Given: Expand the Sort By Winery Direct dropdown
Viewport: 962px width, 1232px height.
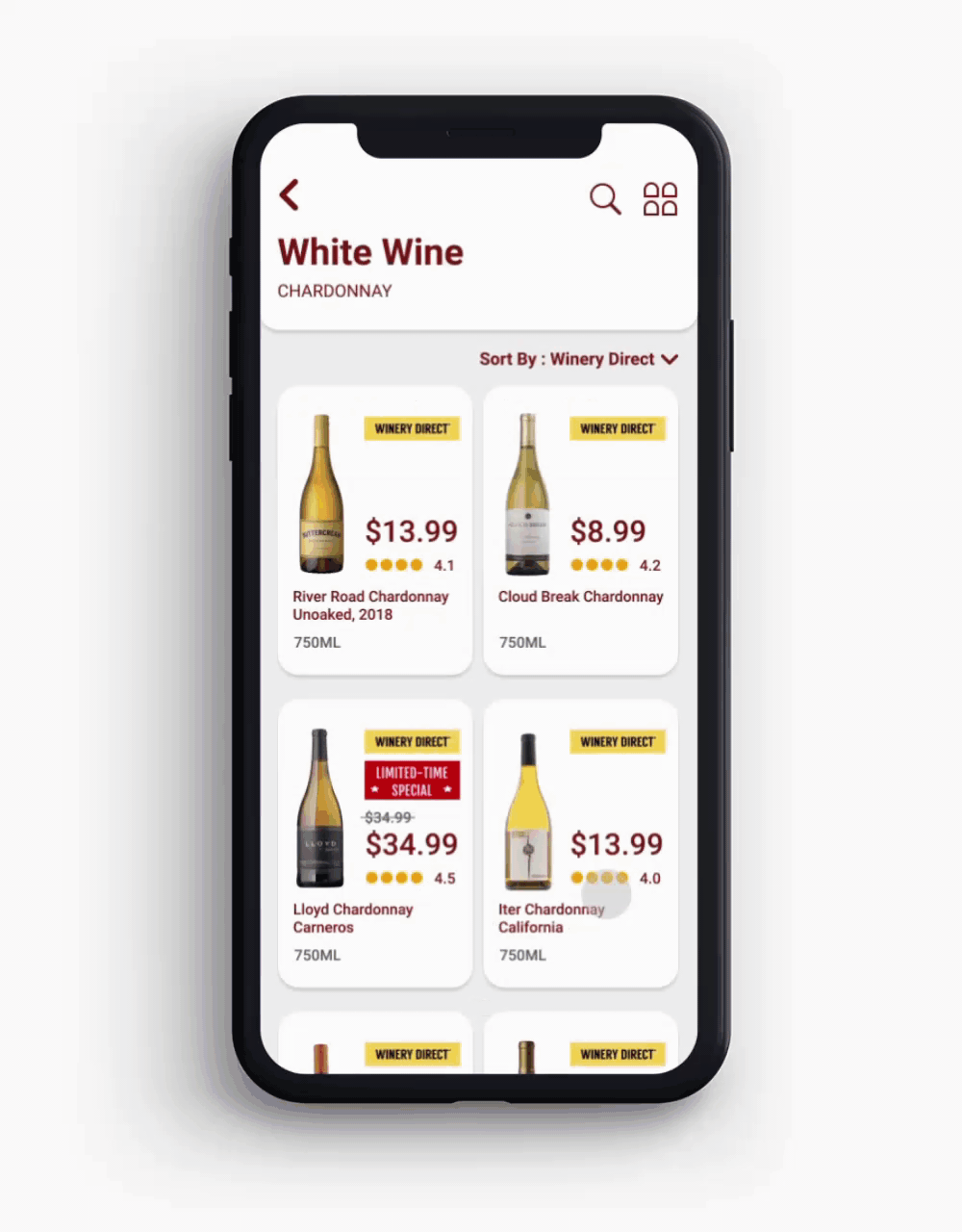Looking at the screenshot, I should pyautogui.click(x=578, y=359).
